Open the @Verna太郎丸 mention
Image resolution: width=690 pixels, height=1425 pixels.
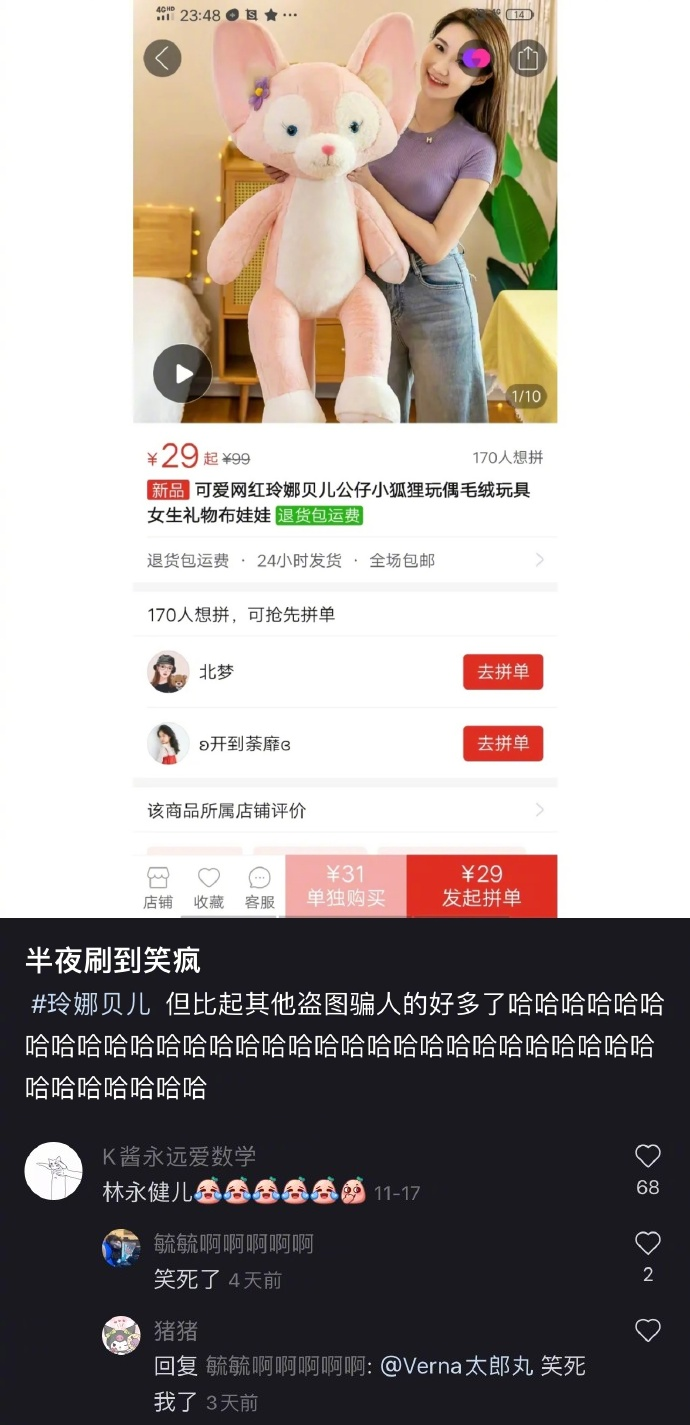click(x=457, y=1366)
